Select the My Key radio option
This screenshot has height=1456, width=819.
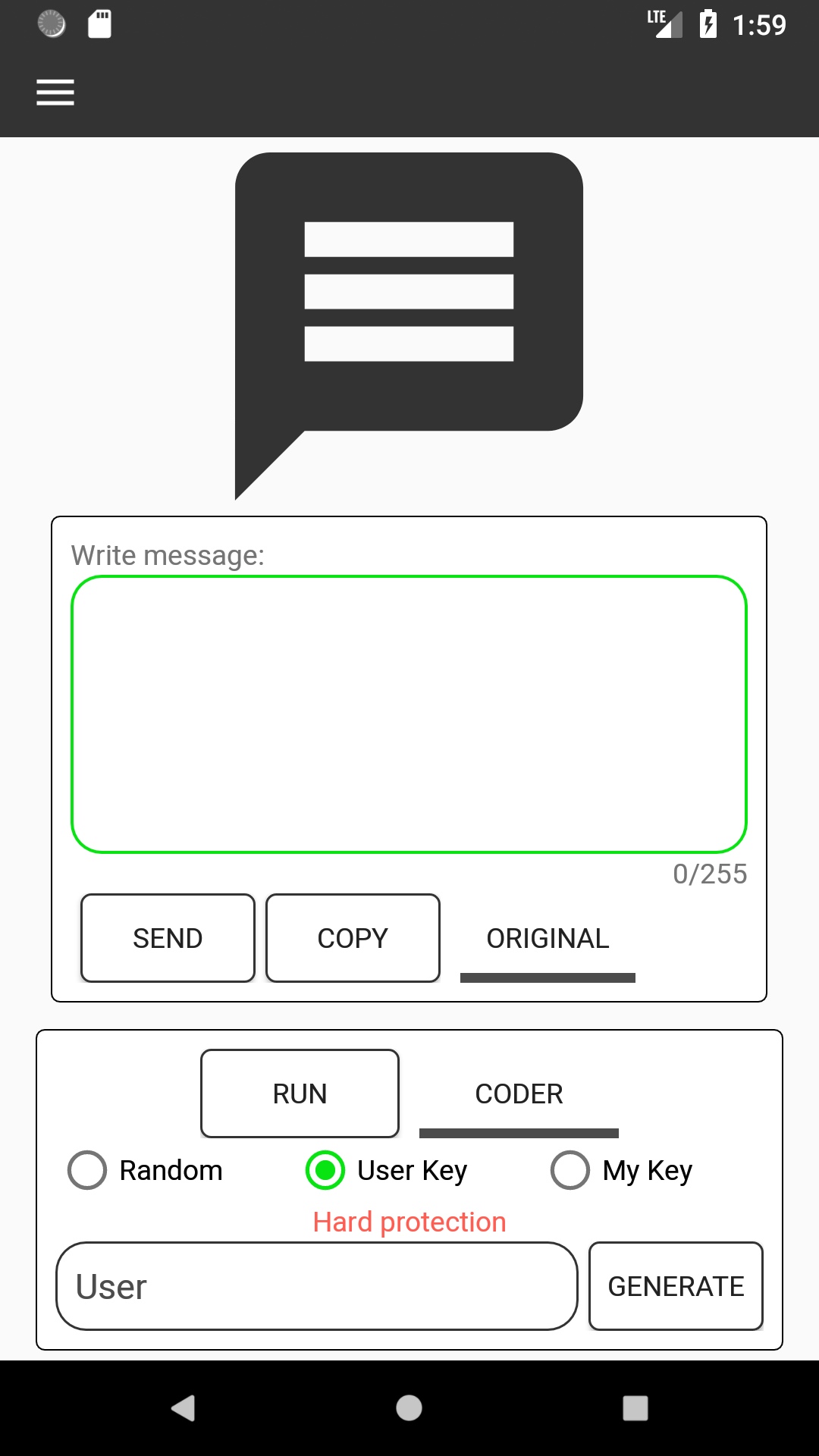(570, 1170)
